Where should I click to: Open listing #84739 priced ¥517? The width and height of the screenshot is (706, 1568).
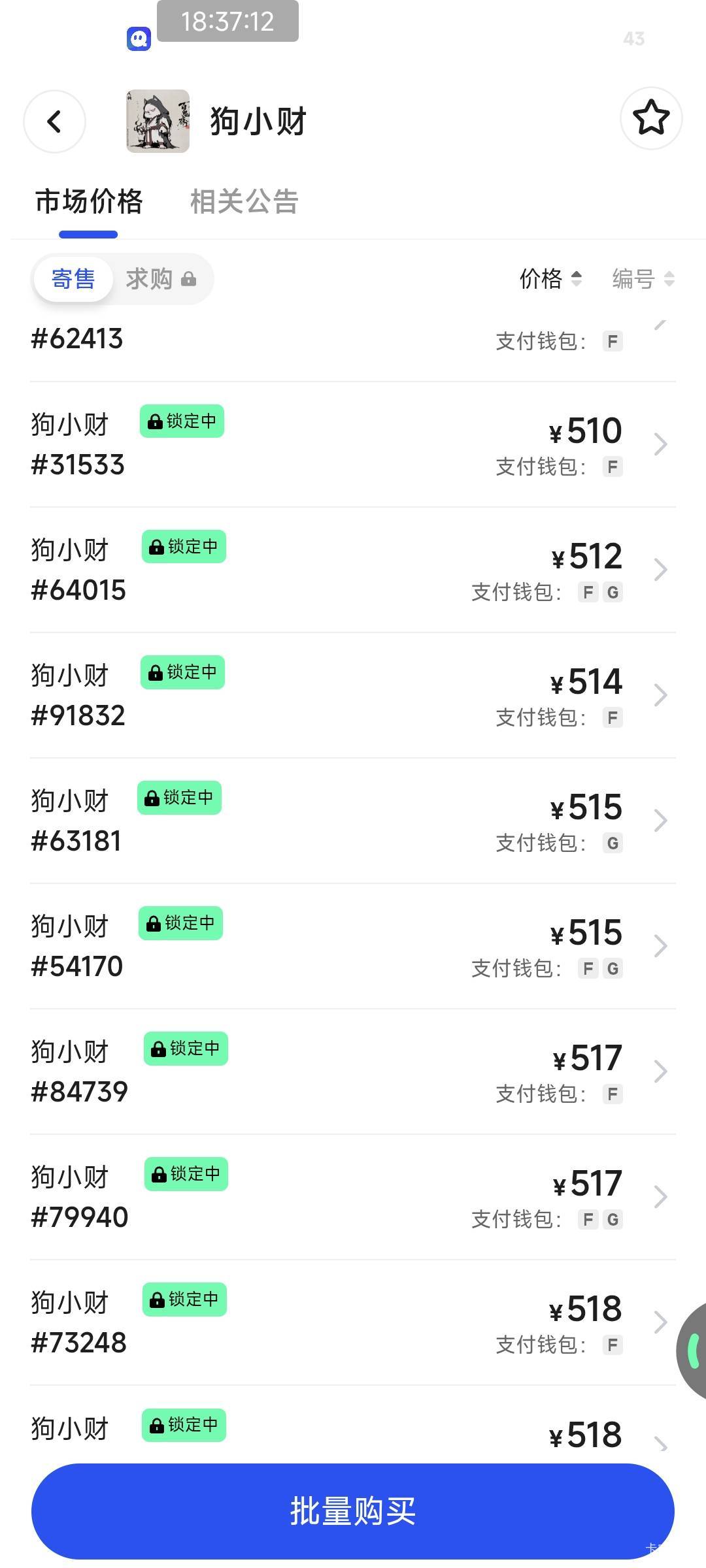coord(353,1071)
